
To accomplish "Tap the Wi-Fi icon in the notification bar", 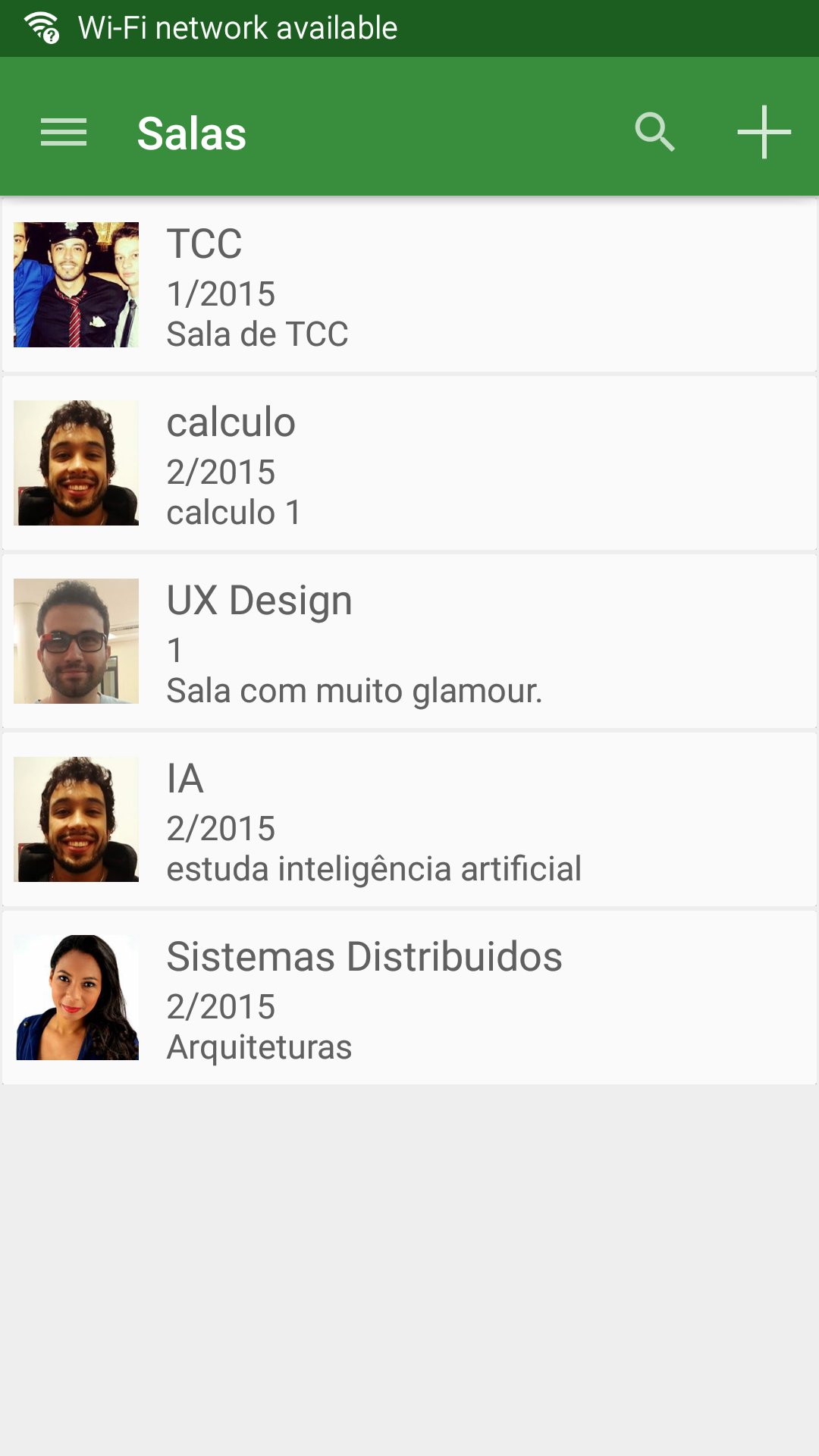I will click(38, 25).
